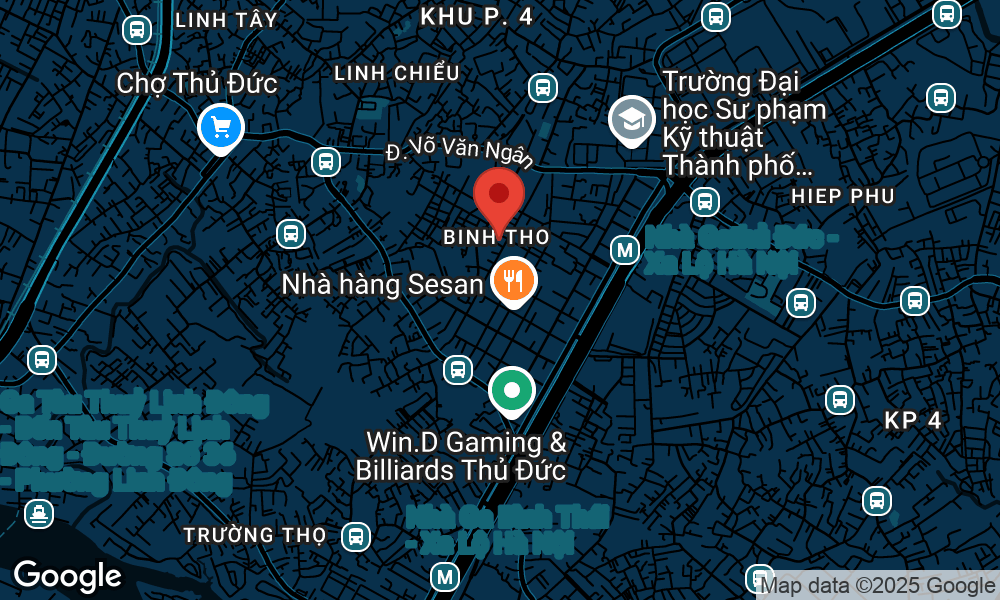The height and width of the screenshot is (600, 1000).
Task: Select the Nhà hàng Sesan restaurant marker
Action: coord(514,281)
